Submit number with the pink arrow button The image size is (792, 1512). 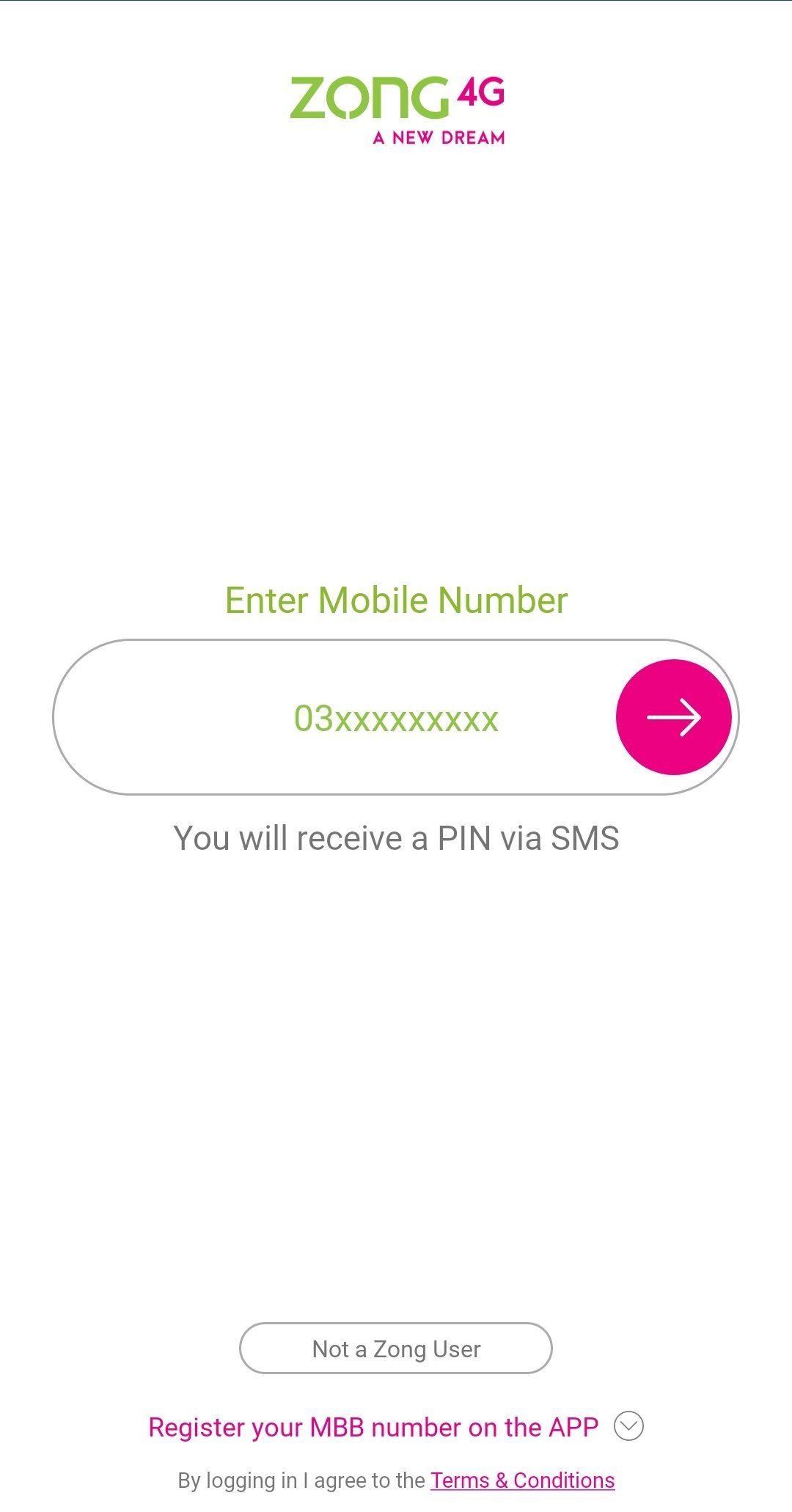[674, 717]
